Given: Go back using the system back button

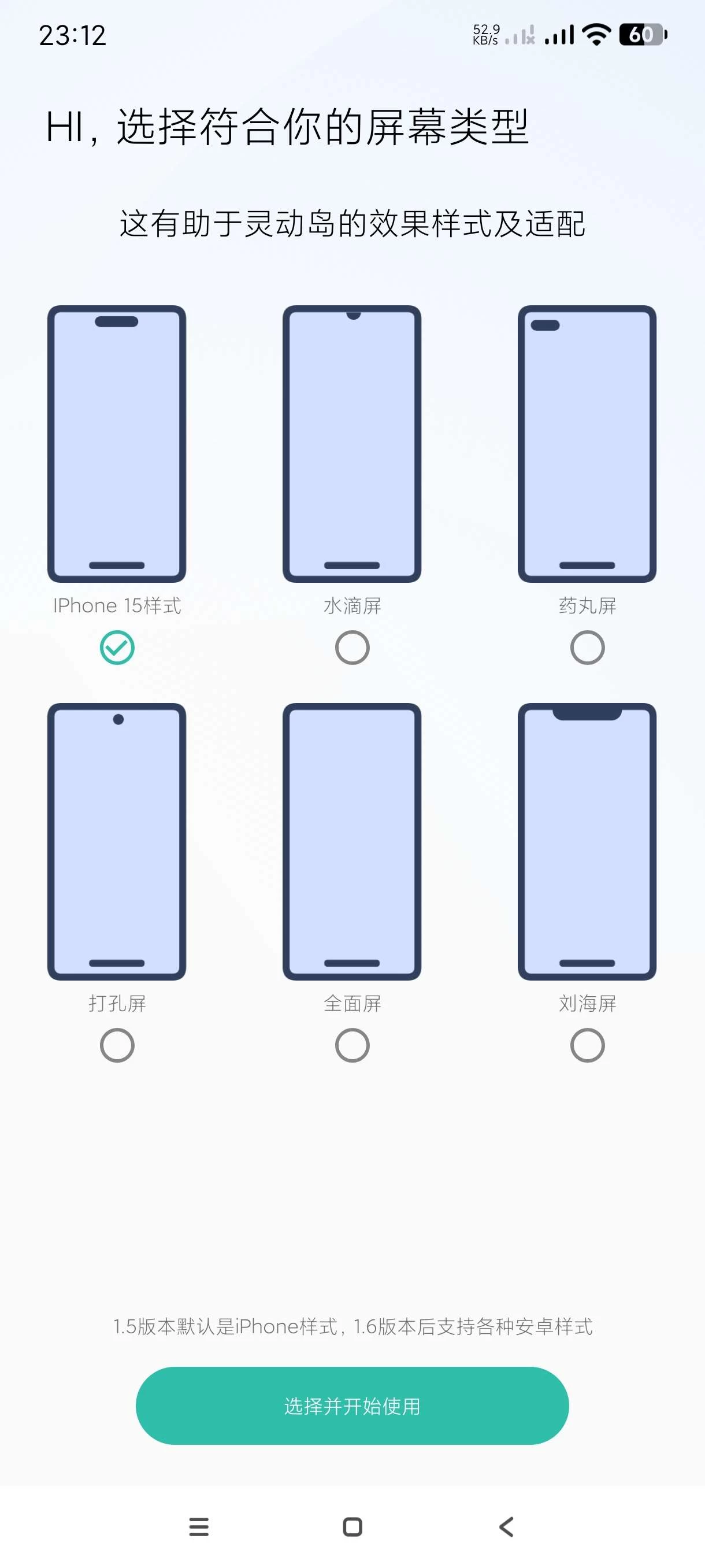Looking at the screenshot, I should (x=506, y=1526).
